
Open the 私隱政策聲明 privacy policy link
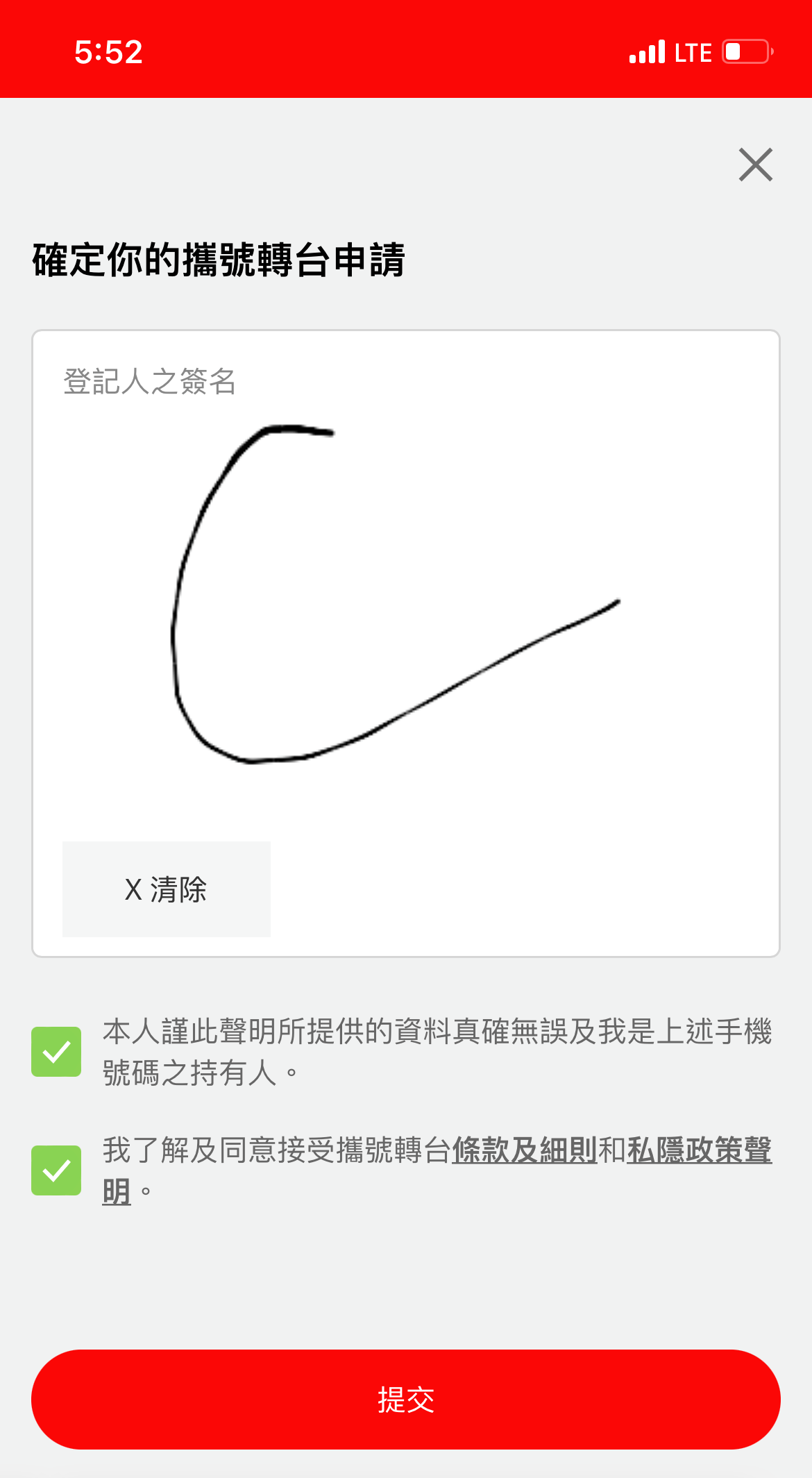tap(698, 1150)
